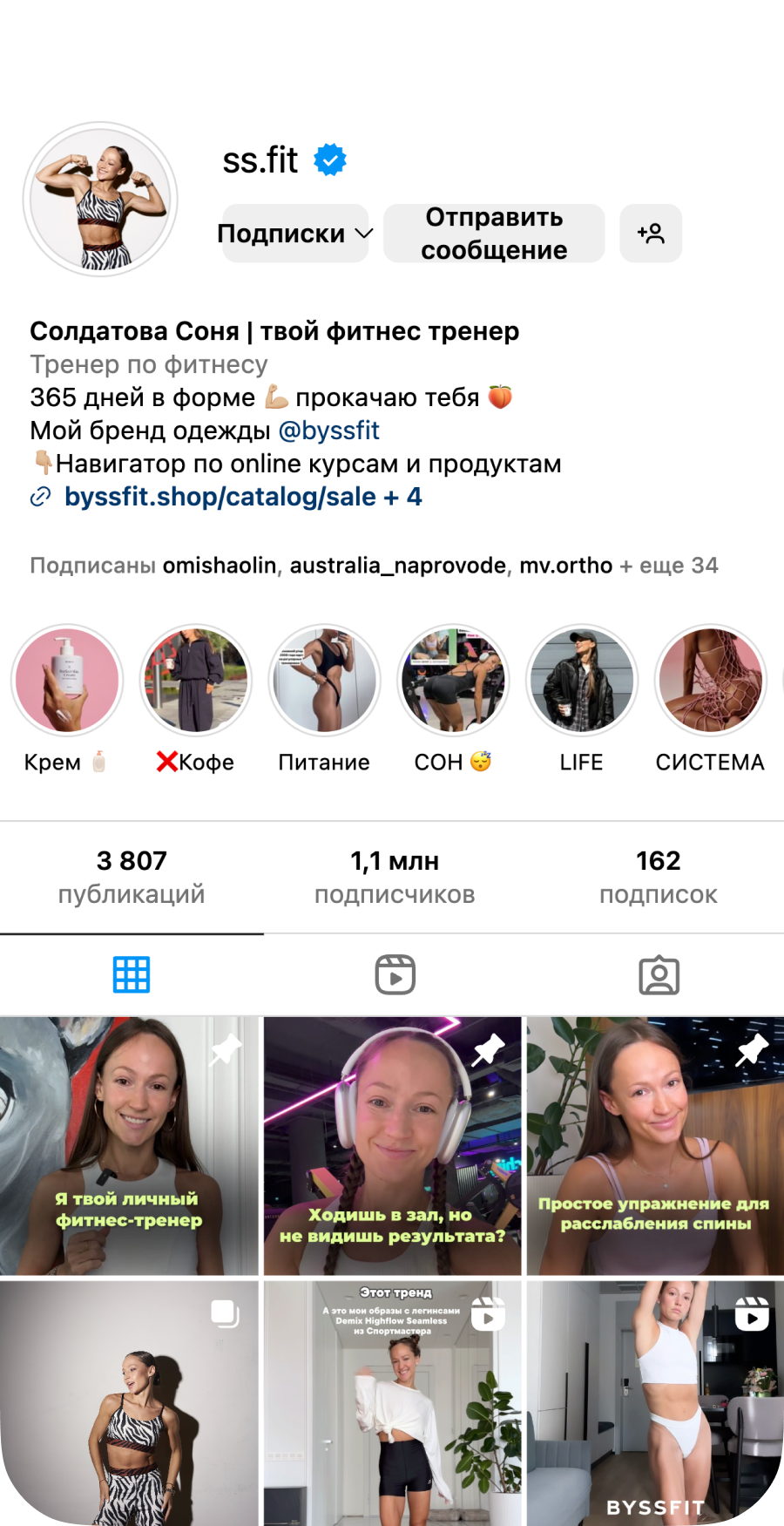The image size is (784, 1526).
Task: Open post Простое упражнение для расслабления спины
Action: pos(655,1145)
